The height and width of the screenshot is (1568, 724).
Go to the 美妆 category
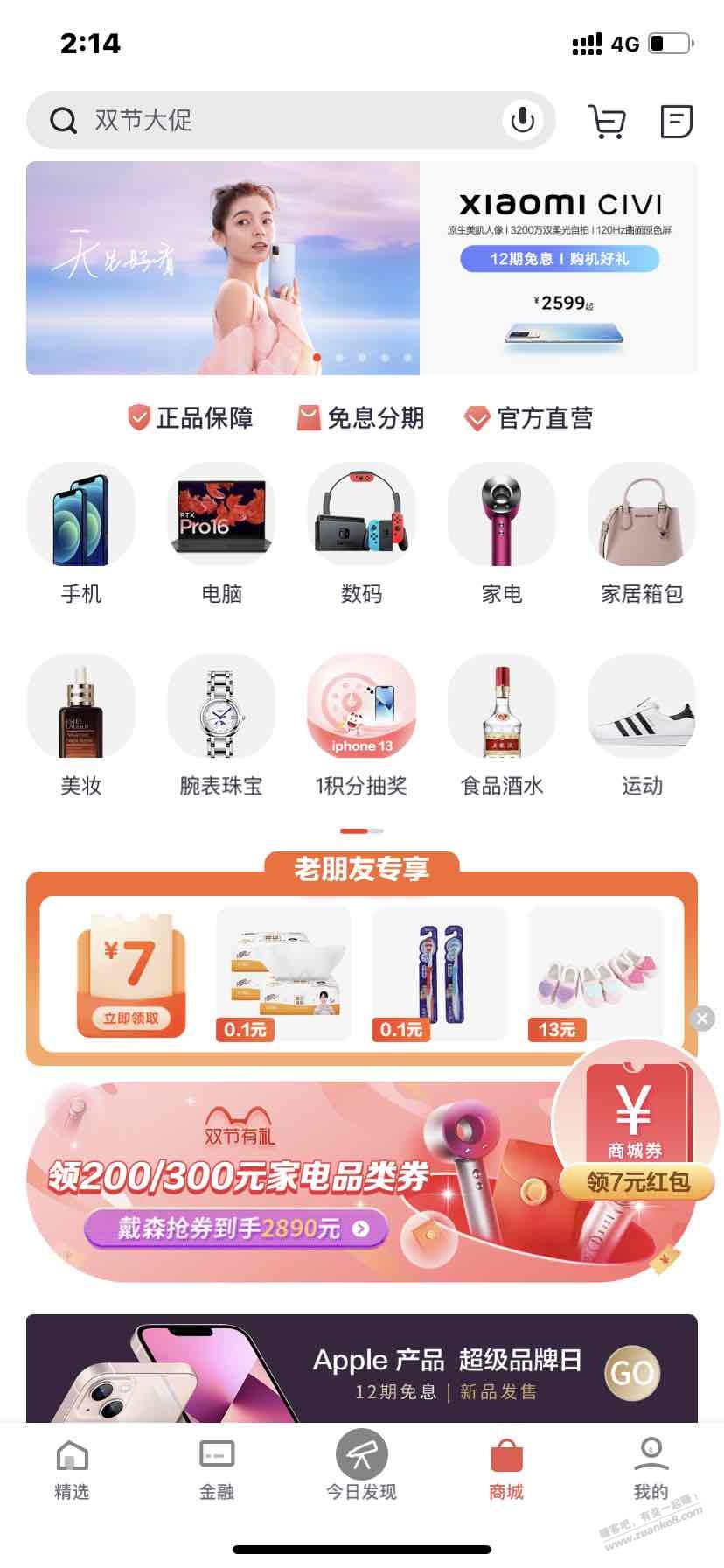point(81,725)
